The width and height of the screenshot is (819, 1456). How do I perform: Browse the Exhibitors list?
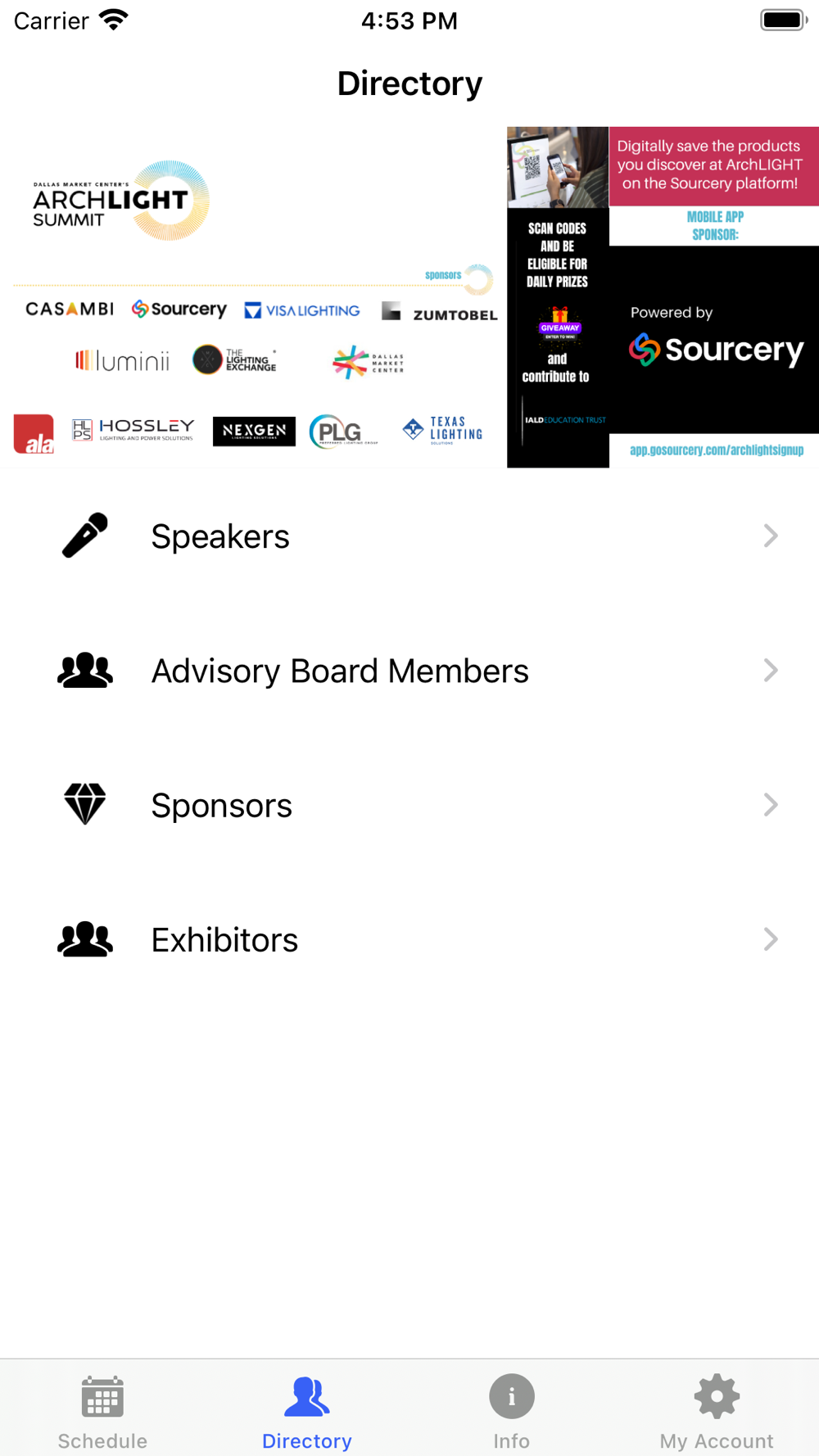click(x=409, y=939)
